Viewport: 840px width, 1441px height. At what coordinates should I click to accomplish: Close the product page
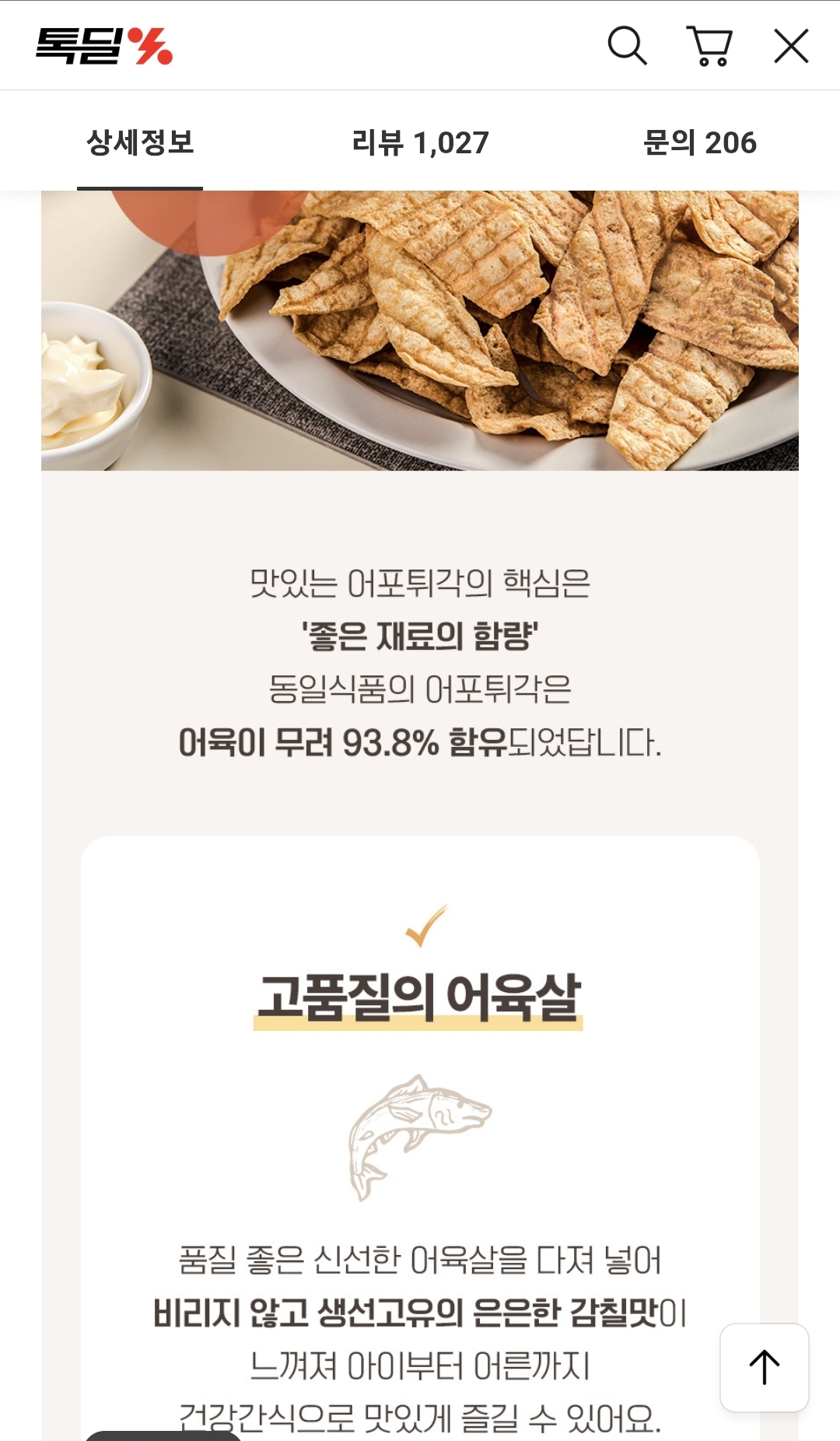[x=791, y=46]
